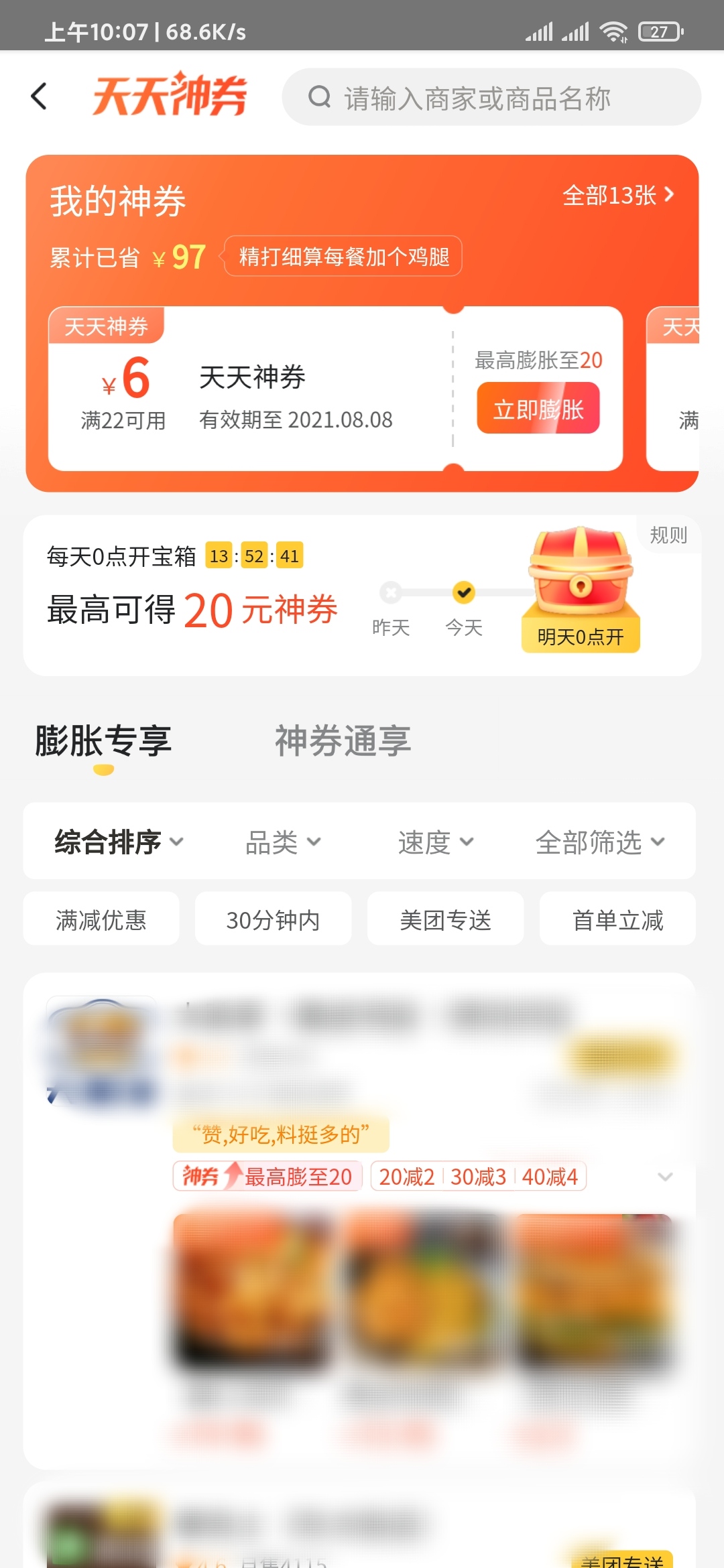The image size is (724, 1568).
Task: Enable the 30分钟内 filter
Action: coord(273,919)
